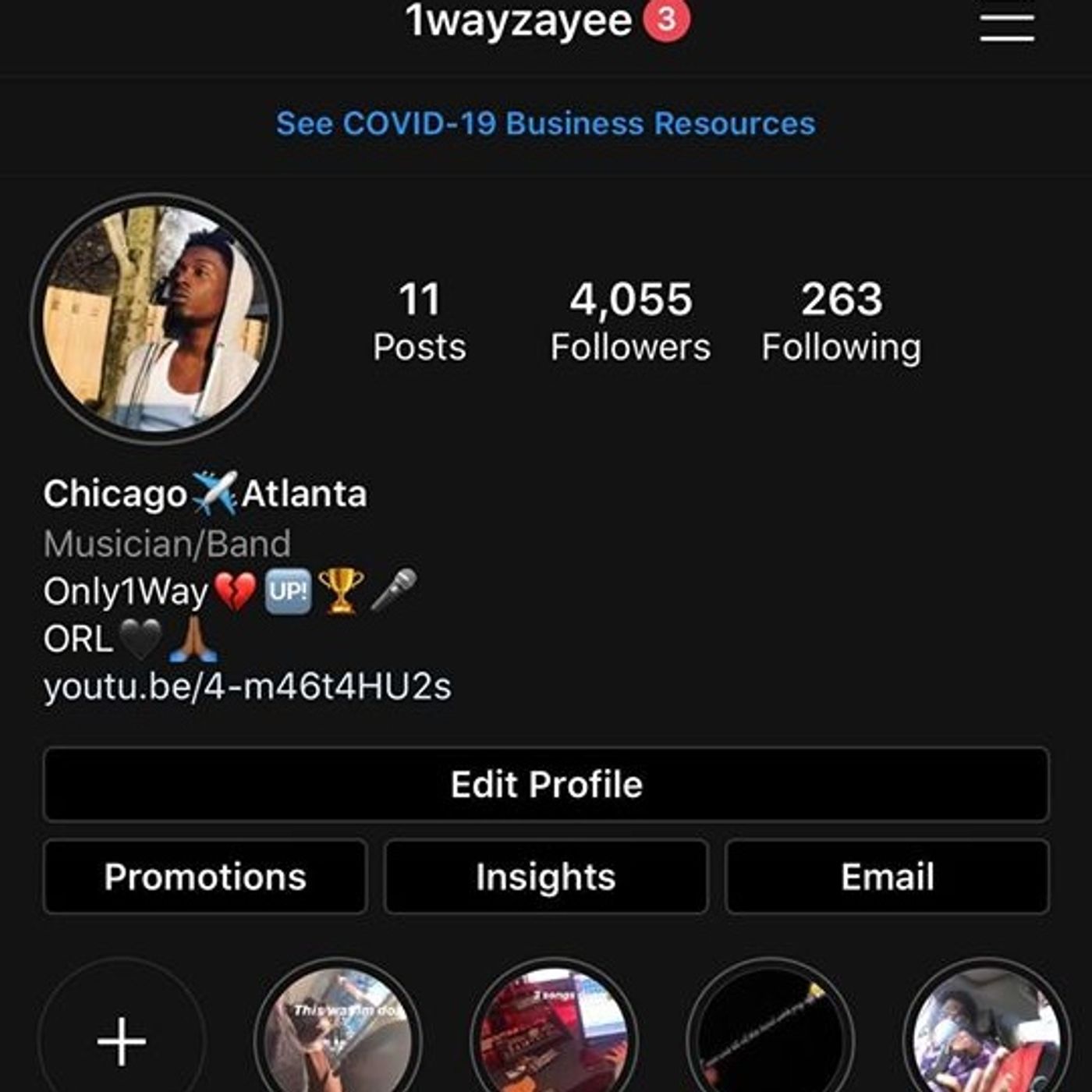
Task: Tap Edit Profile
Action: click(546, 785)
